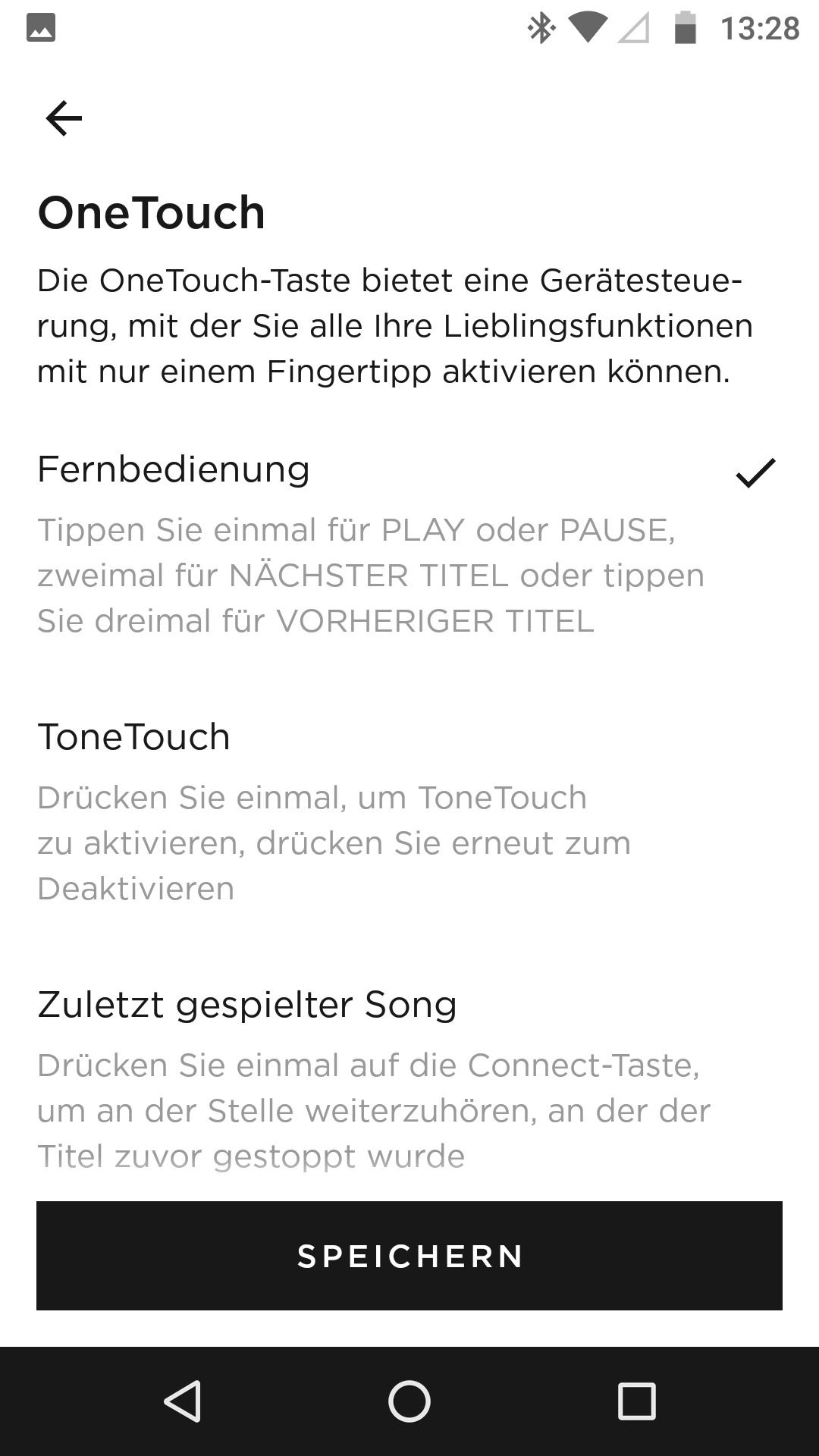This screenshot has width=819, height=1456.
Task: Open the recent apps overview
Action: (637, 1401)
